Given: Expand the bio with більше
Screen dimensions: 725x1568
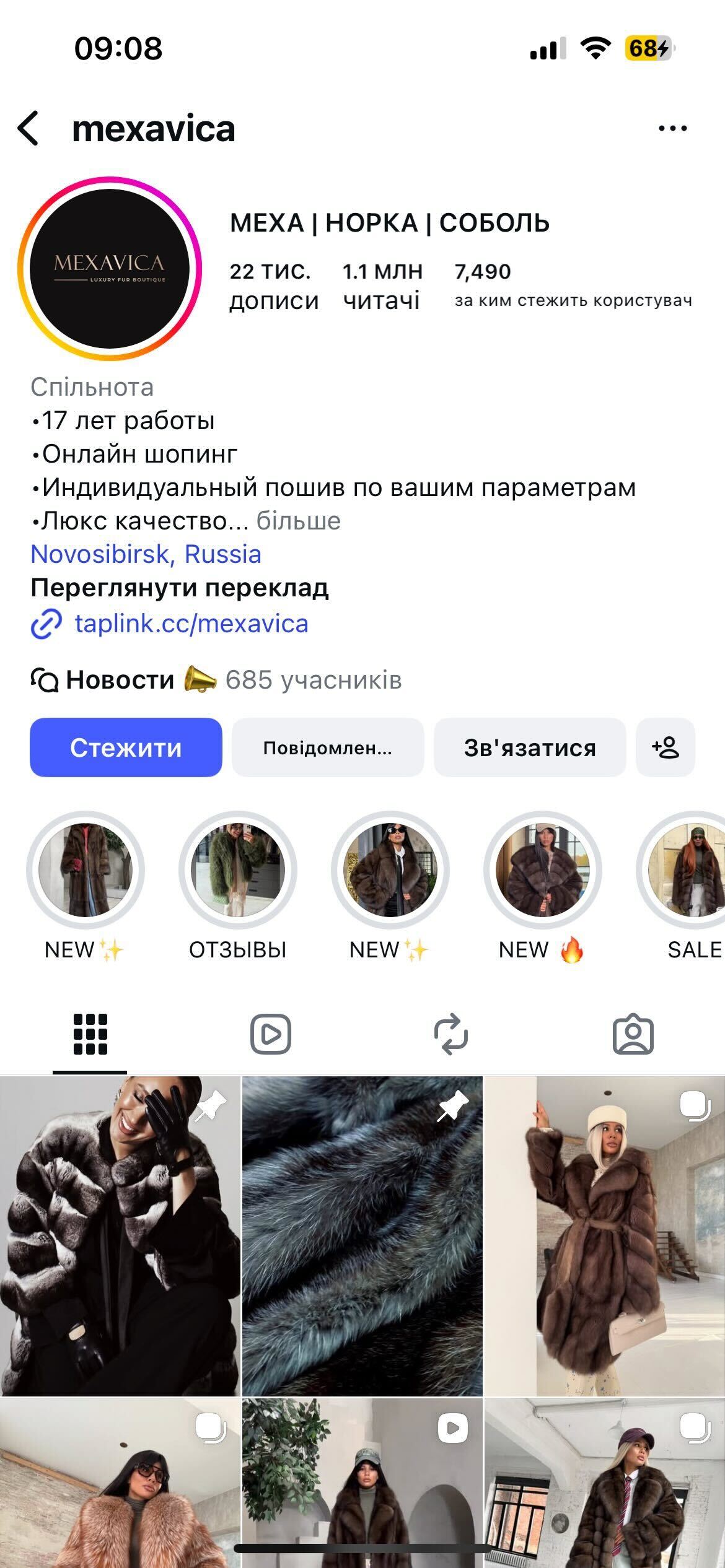Looking at the screenshot, I should tap(299, 521).
